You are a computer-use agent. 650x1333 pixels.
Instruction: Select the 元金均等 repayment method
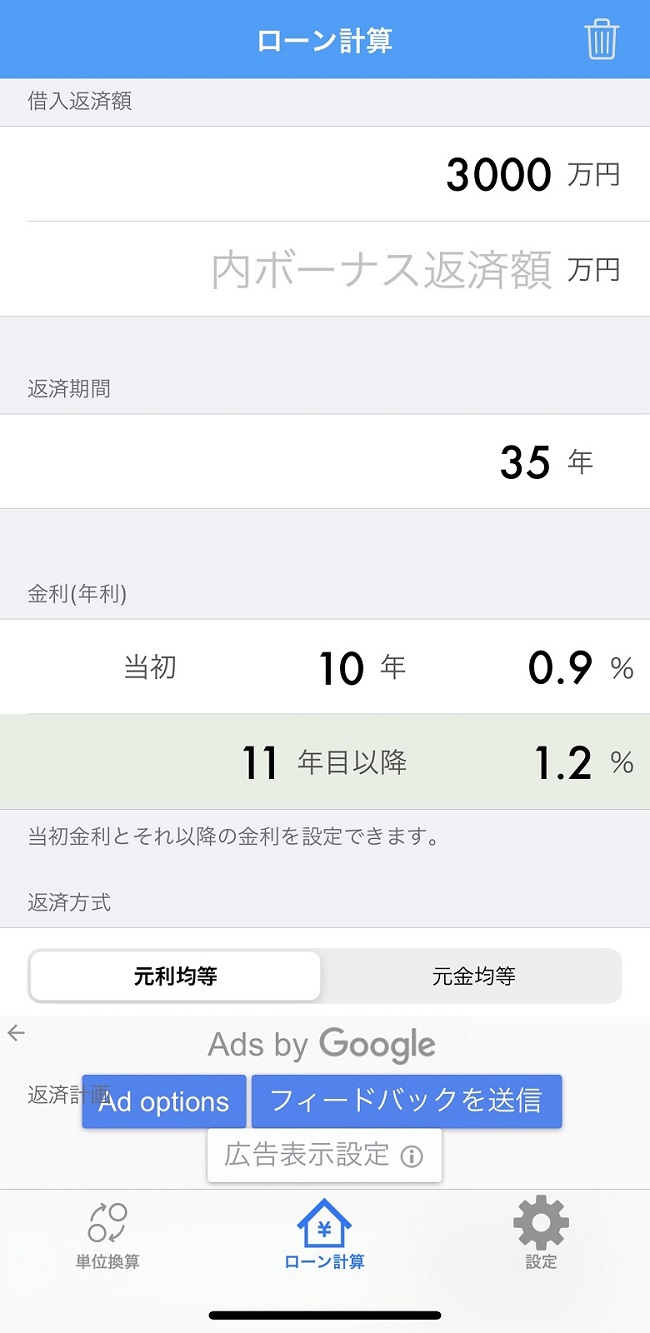[x=473, y=976]
